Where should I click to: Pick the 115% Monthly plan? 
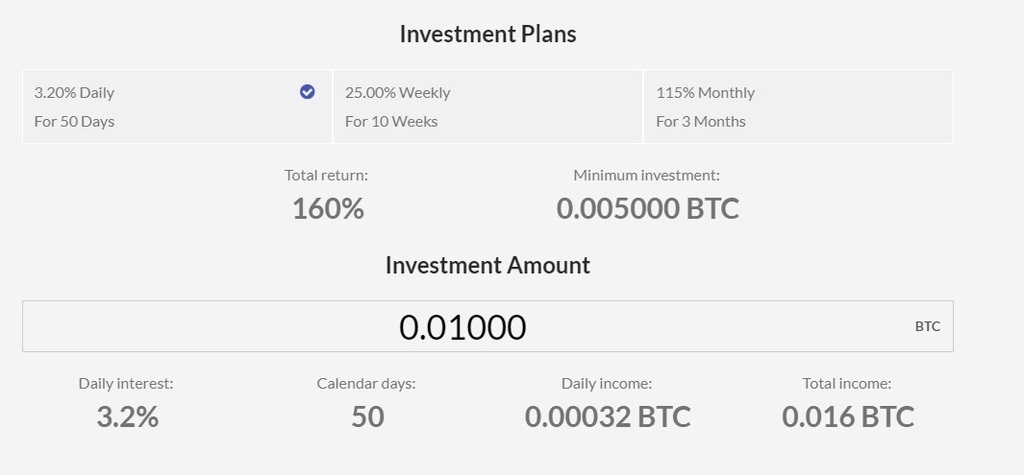pyautogui.click(x=798, y=106)
